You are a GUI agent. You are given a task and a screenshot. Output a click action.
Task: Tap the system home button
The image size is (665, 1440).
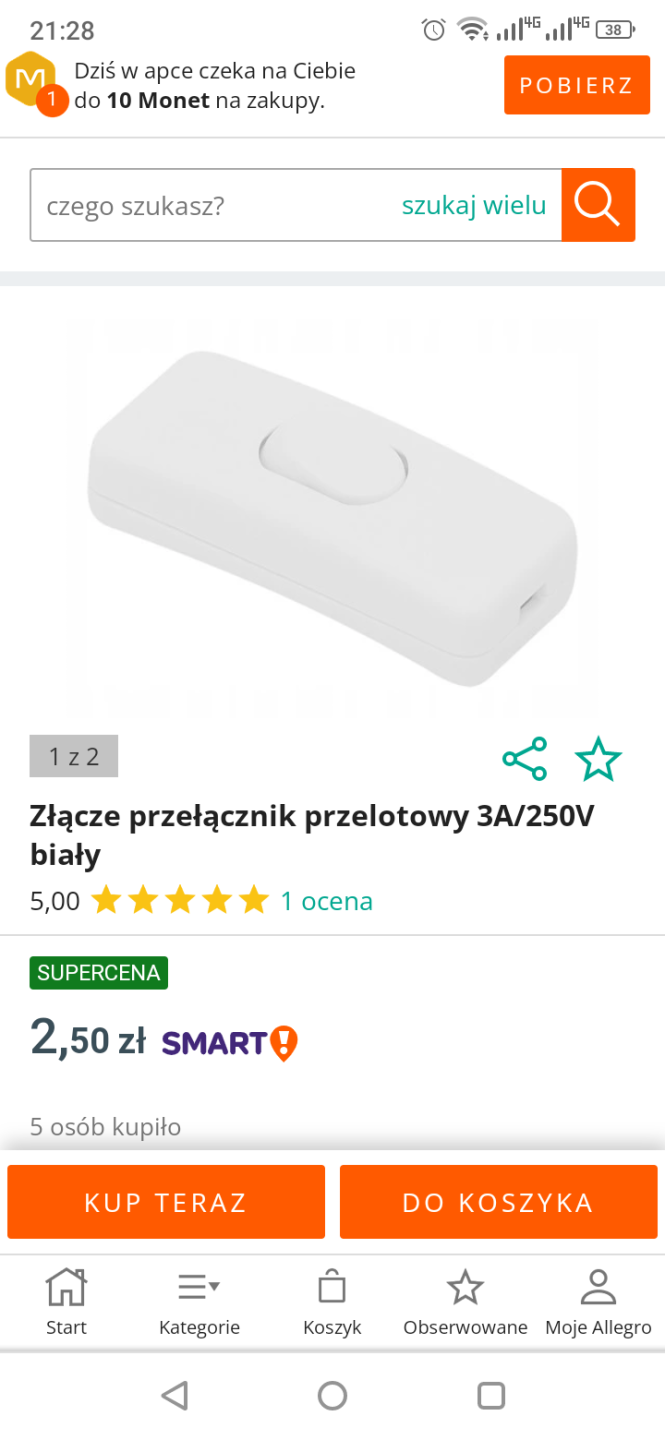(x=332, y=1395)
